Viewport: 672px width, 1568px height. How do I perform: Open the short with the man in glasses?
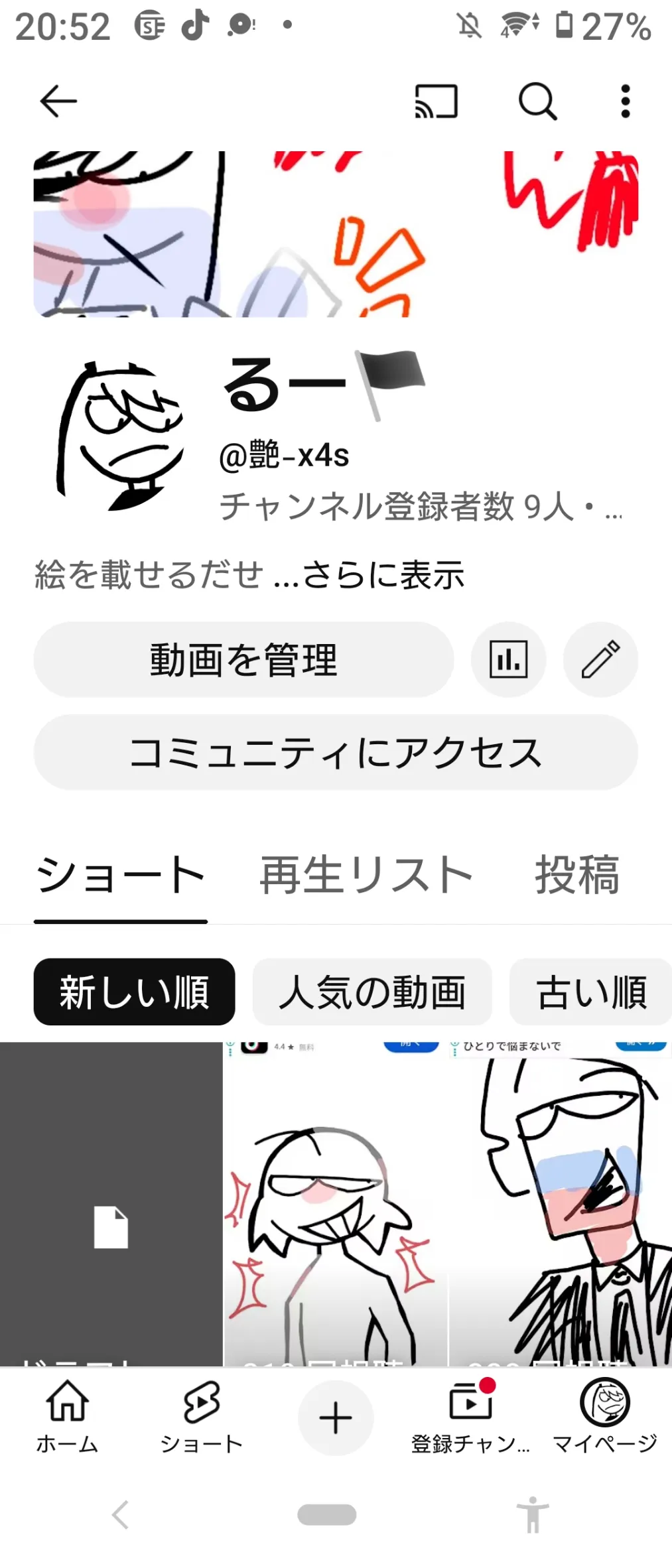(x=561, y=1203)
